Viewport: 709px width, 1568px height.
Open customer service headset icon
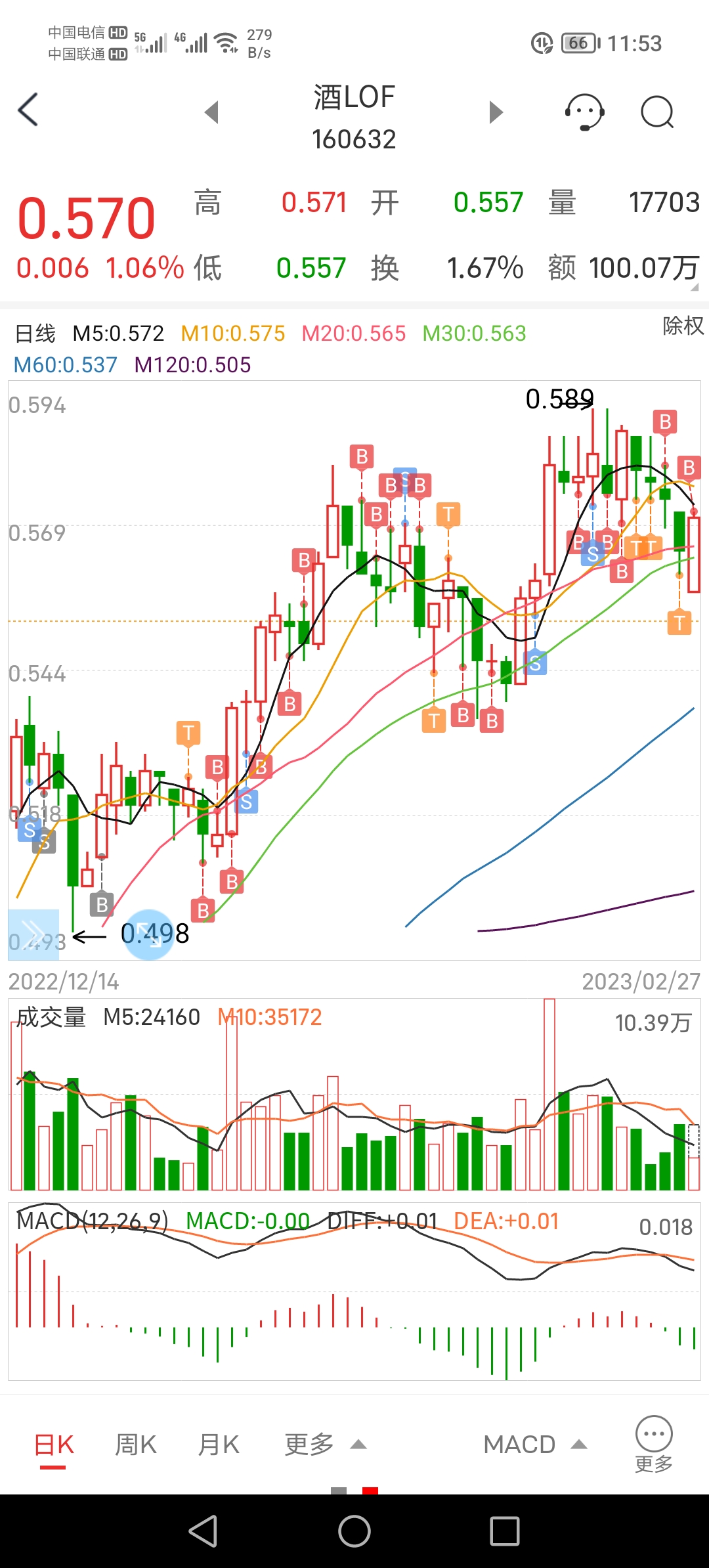(584, 112)
